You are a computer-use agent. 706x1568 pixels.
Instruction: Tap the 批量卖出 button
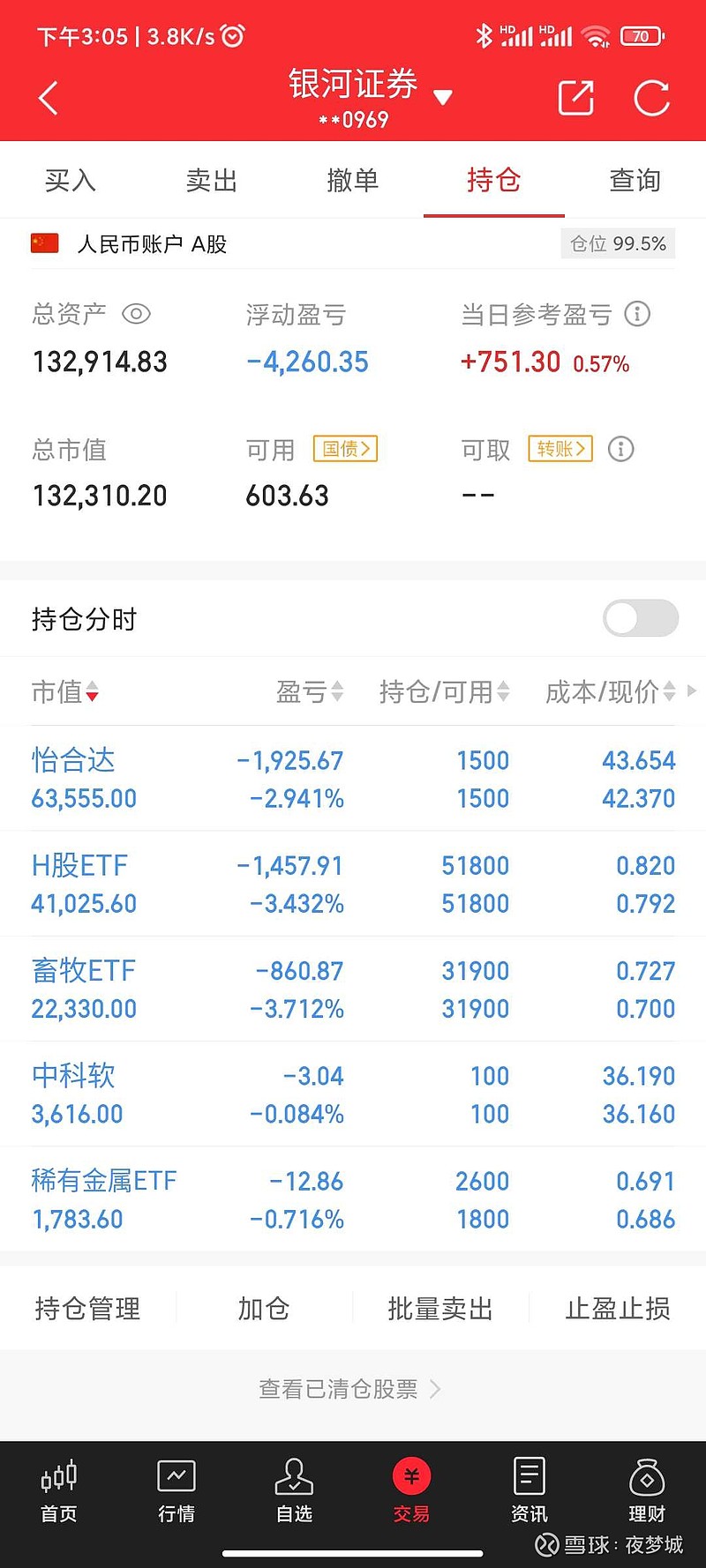(440, 1309)
